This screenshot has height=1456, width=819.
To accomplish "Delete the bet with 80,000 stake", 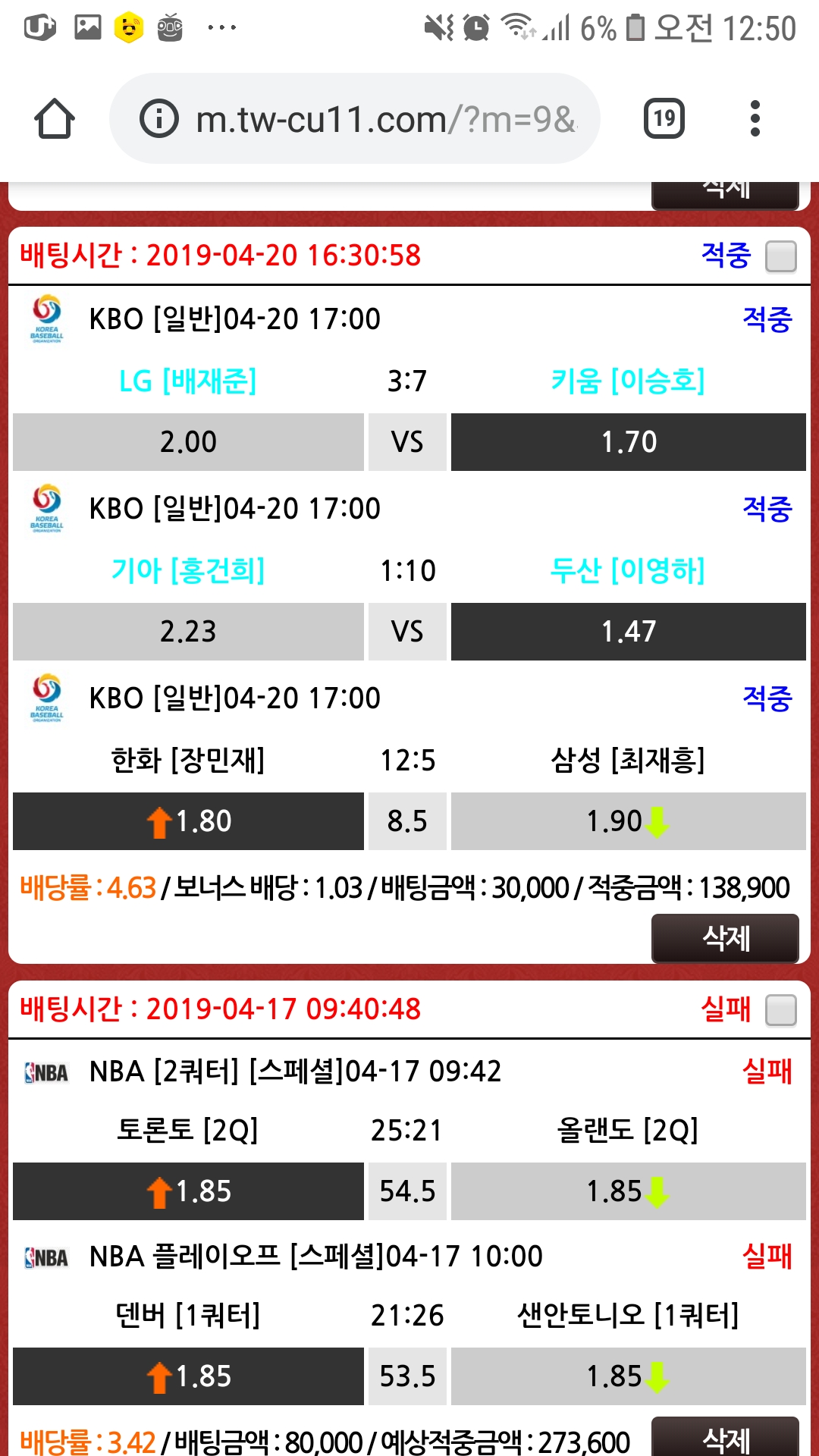I will [x=725, y=1436].
